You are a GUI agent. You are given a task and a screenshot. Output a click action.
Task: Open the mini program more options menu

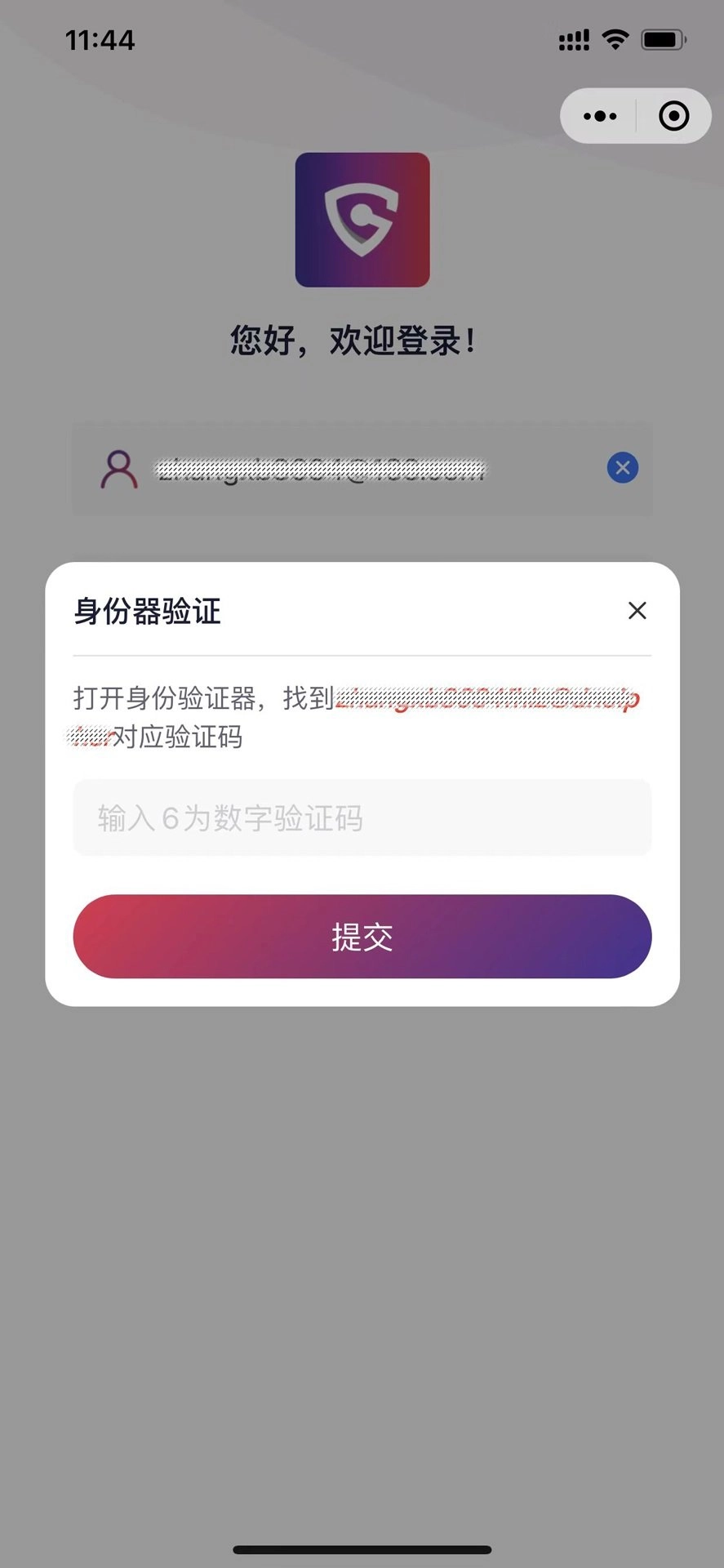600,116
